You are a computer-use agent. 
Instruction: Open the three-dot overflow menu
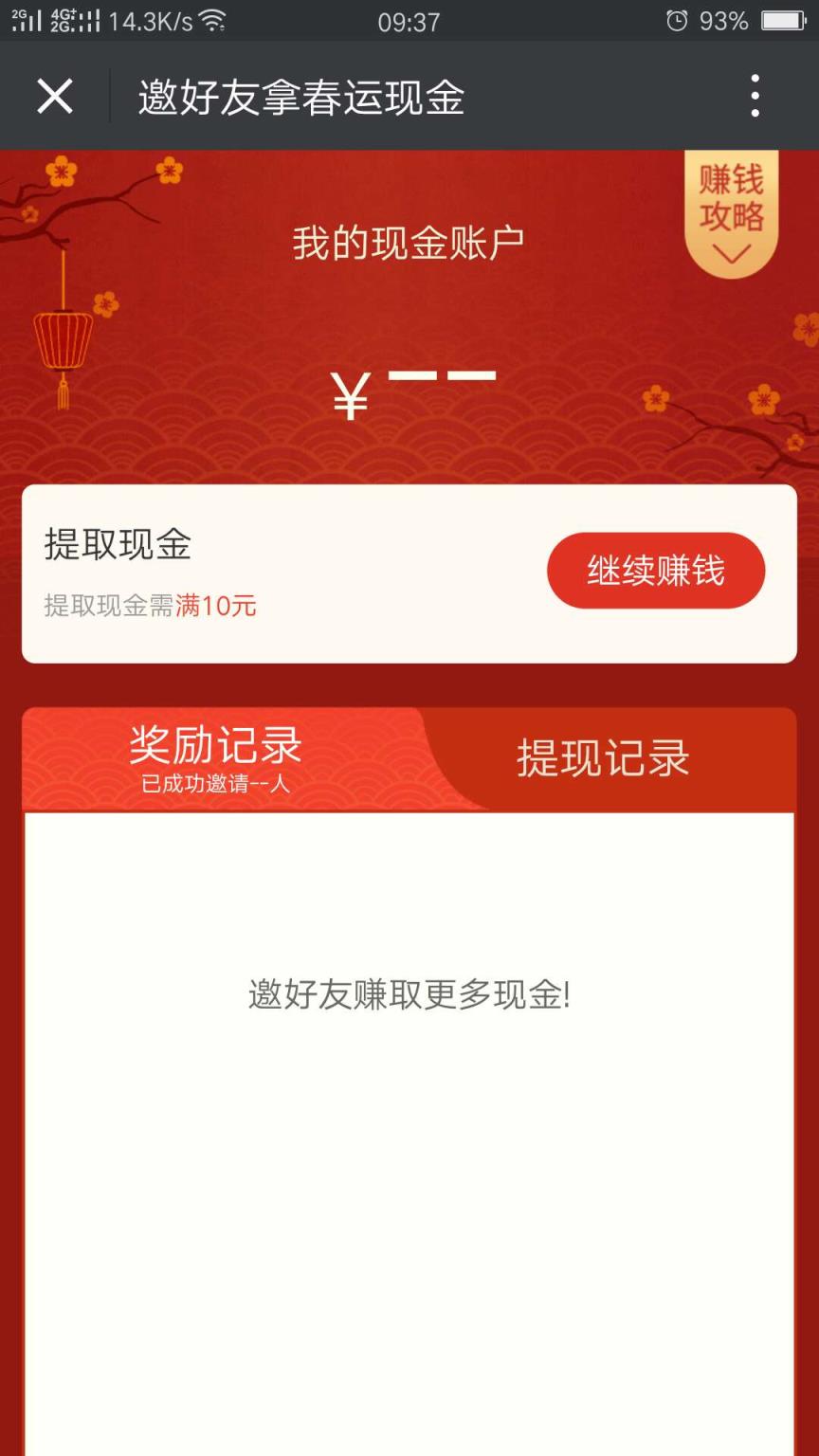pyautogui.click(x=755, y=95)
